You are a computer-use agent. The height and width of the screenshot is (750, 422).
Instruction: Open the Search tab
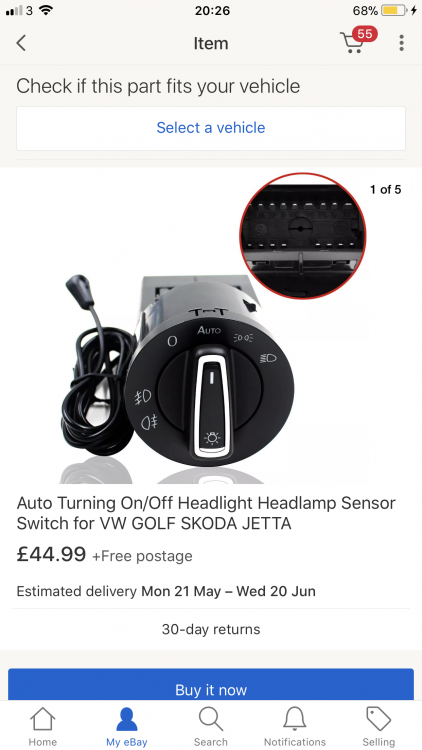(211, 726)
